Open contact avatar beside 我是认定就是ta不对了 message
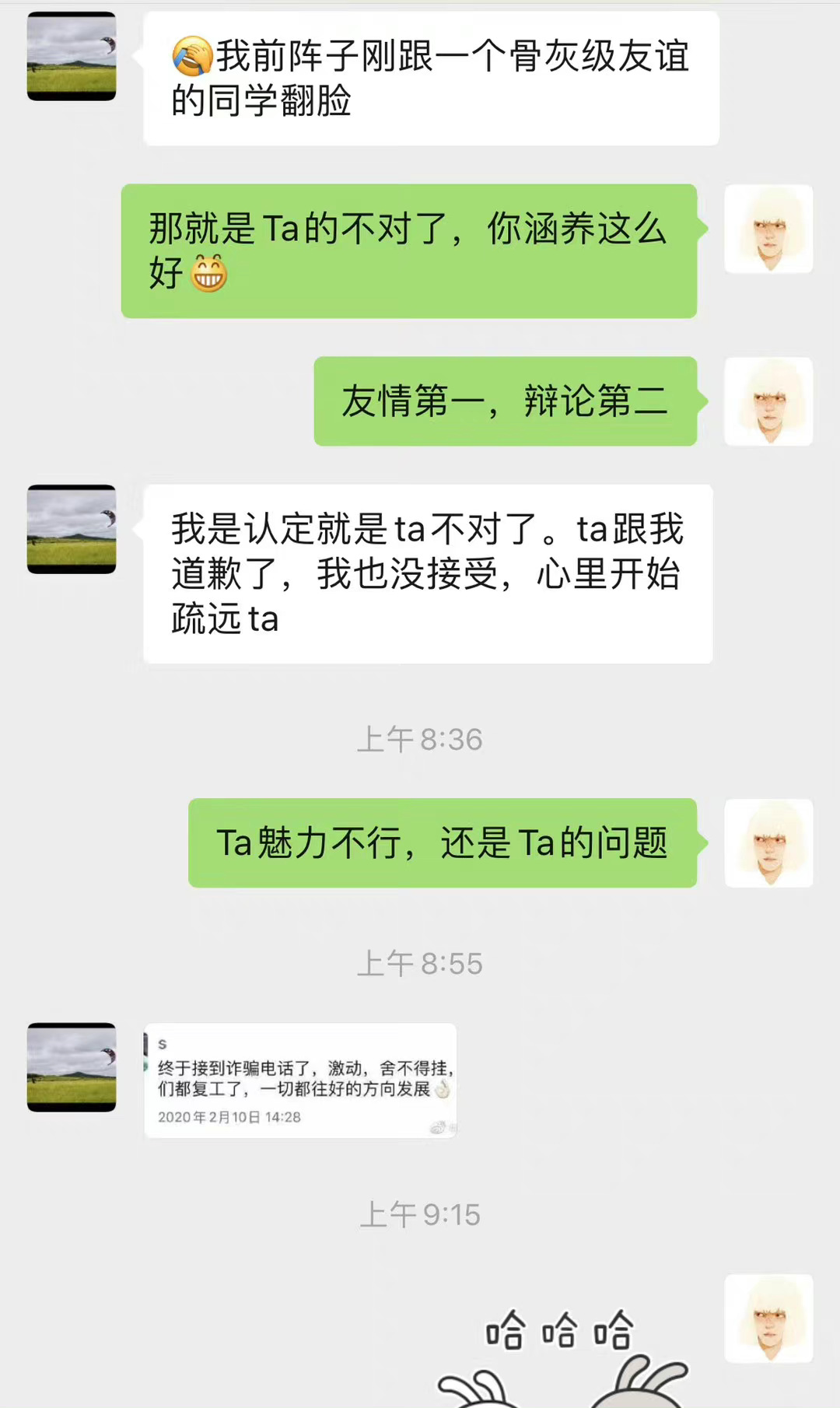Viewport: 840px width, 1408px height. click(72, 529)
